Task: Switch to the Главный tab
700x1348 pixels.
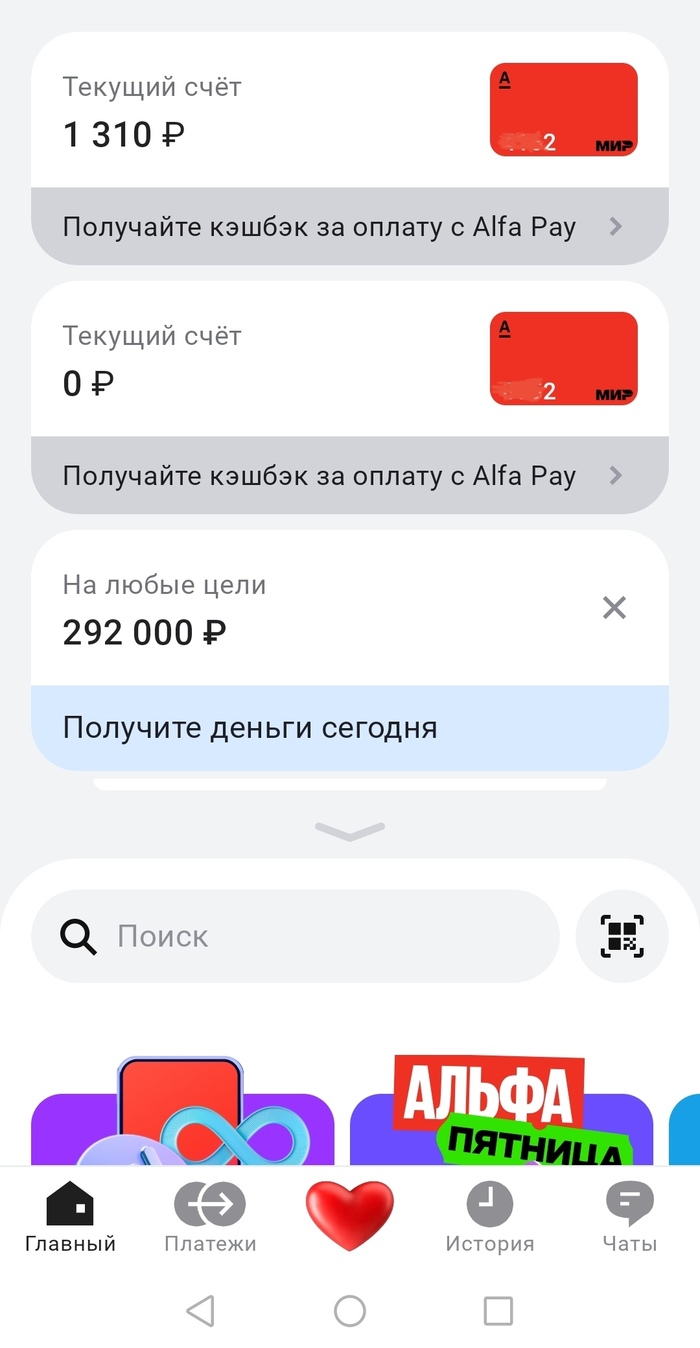Action: tap(70, 1217)
